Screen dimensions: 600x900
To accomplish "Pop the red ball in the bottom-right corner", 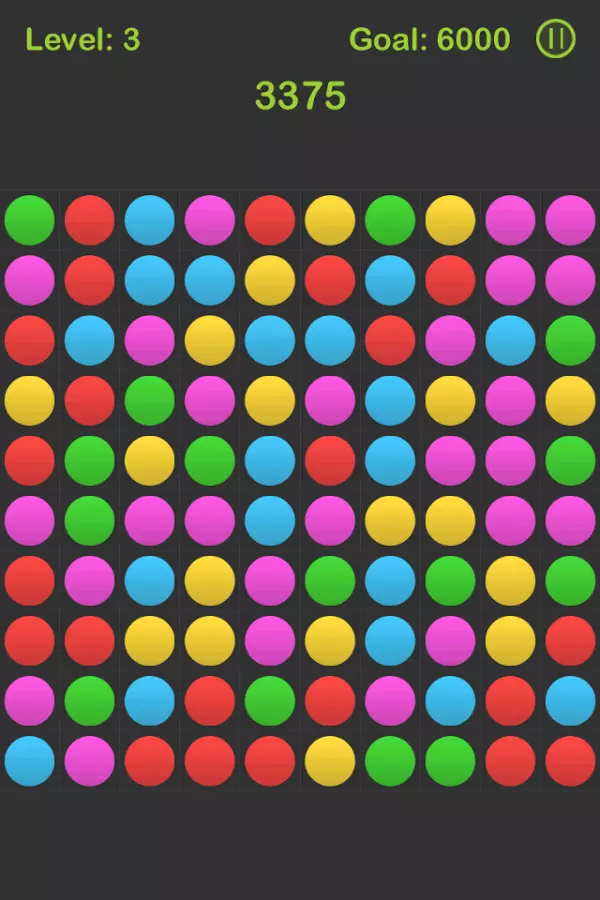I will coord(570,761).
